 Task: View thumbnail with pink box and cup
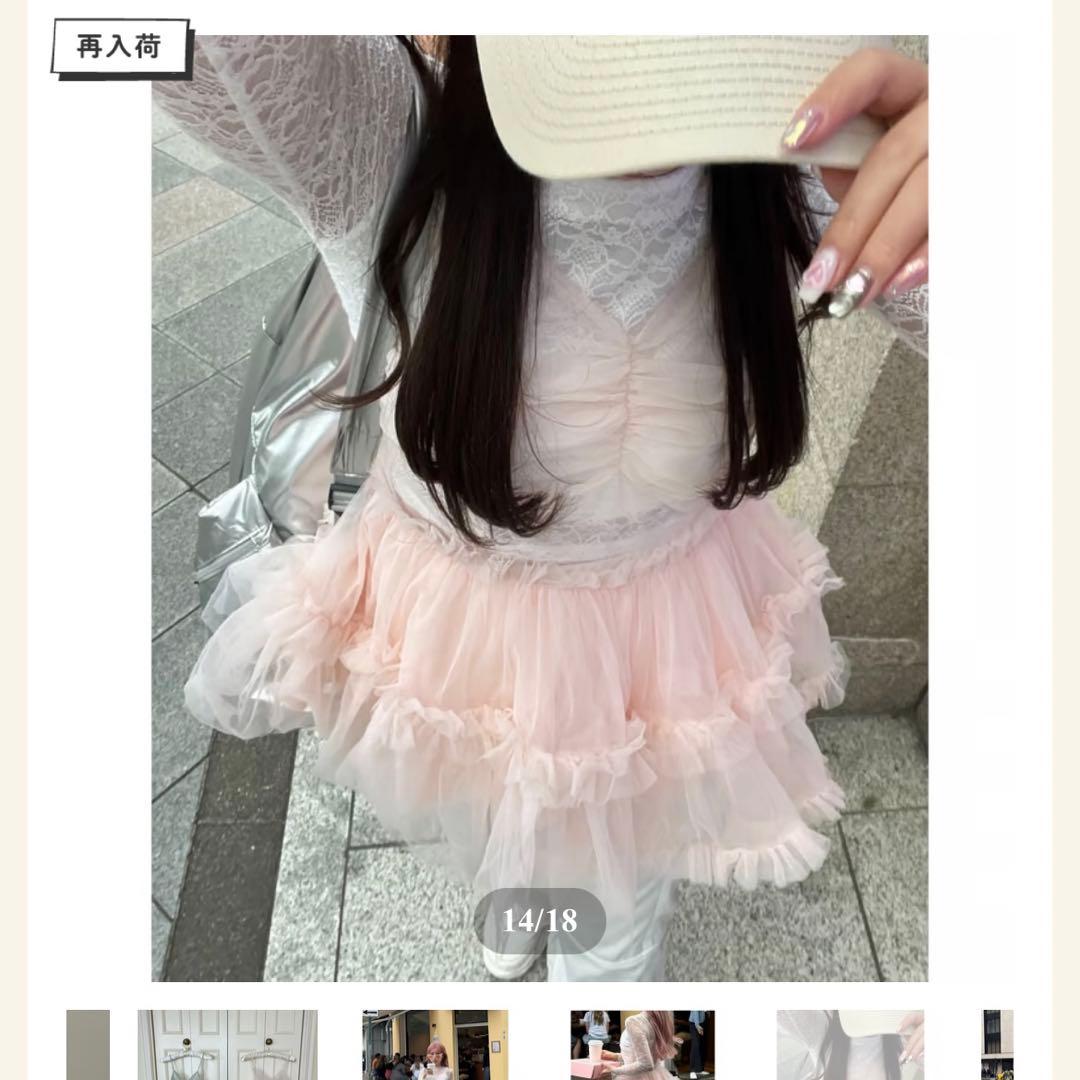point(642,1044)
